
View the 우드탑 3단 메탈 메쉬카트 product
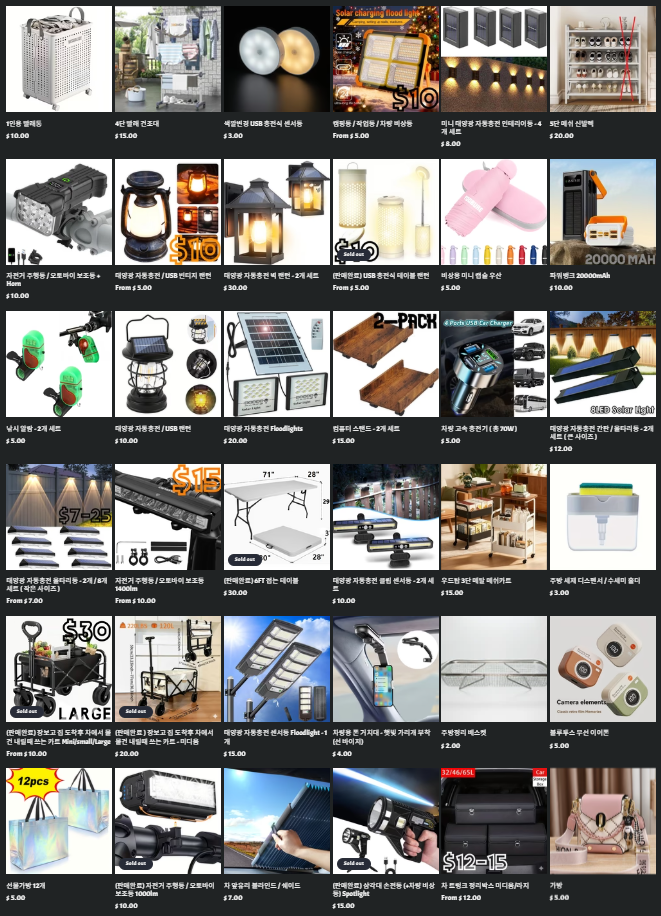coord(493,517)
